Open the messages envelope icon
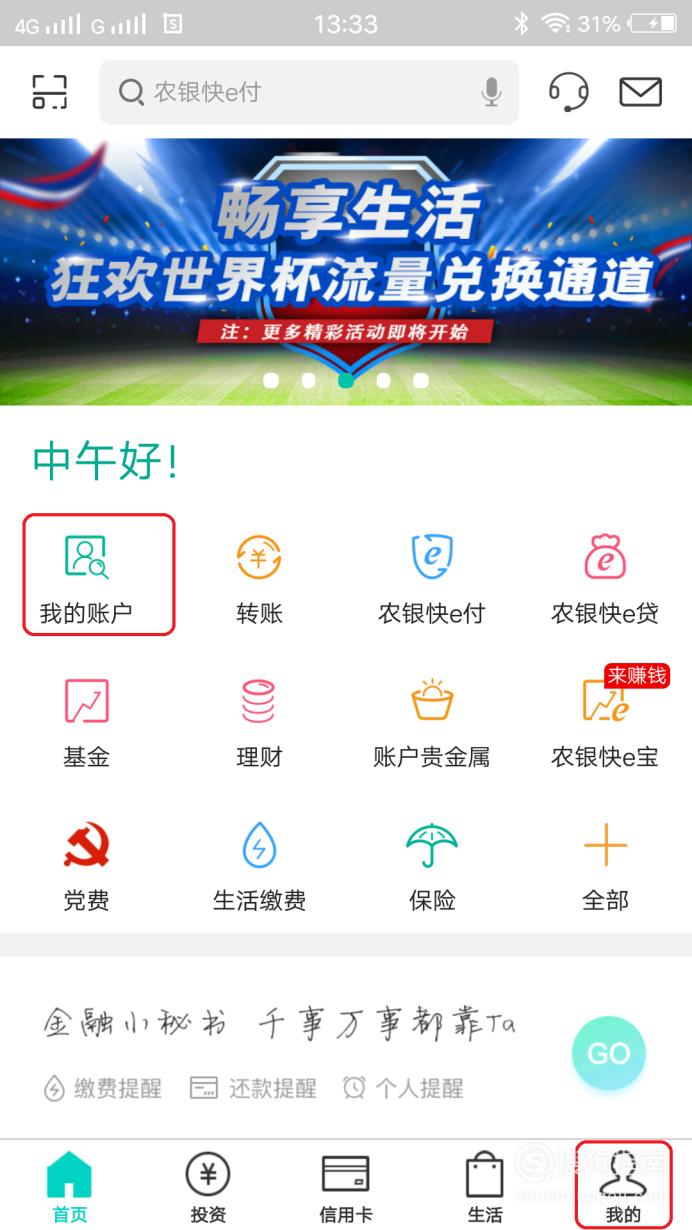This screenshot has height=1230, width=692. click(640, 92)
